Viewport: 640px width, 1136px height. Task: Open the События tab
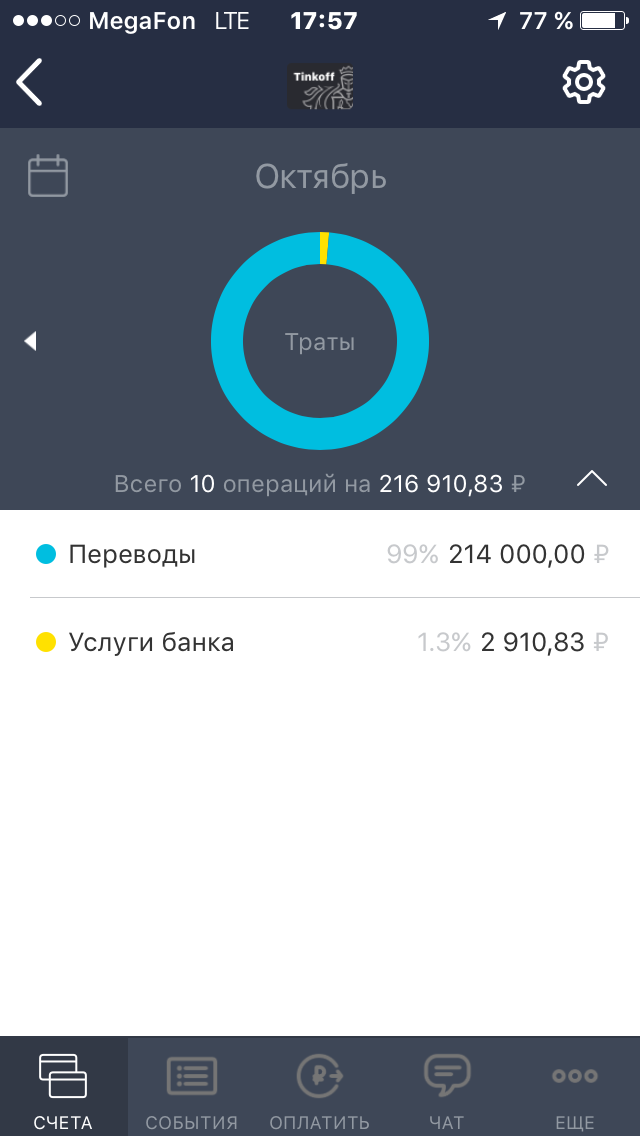click(x=191, y=1087)
